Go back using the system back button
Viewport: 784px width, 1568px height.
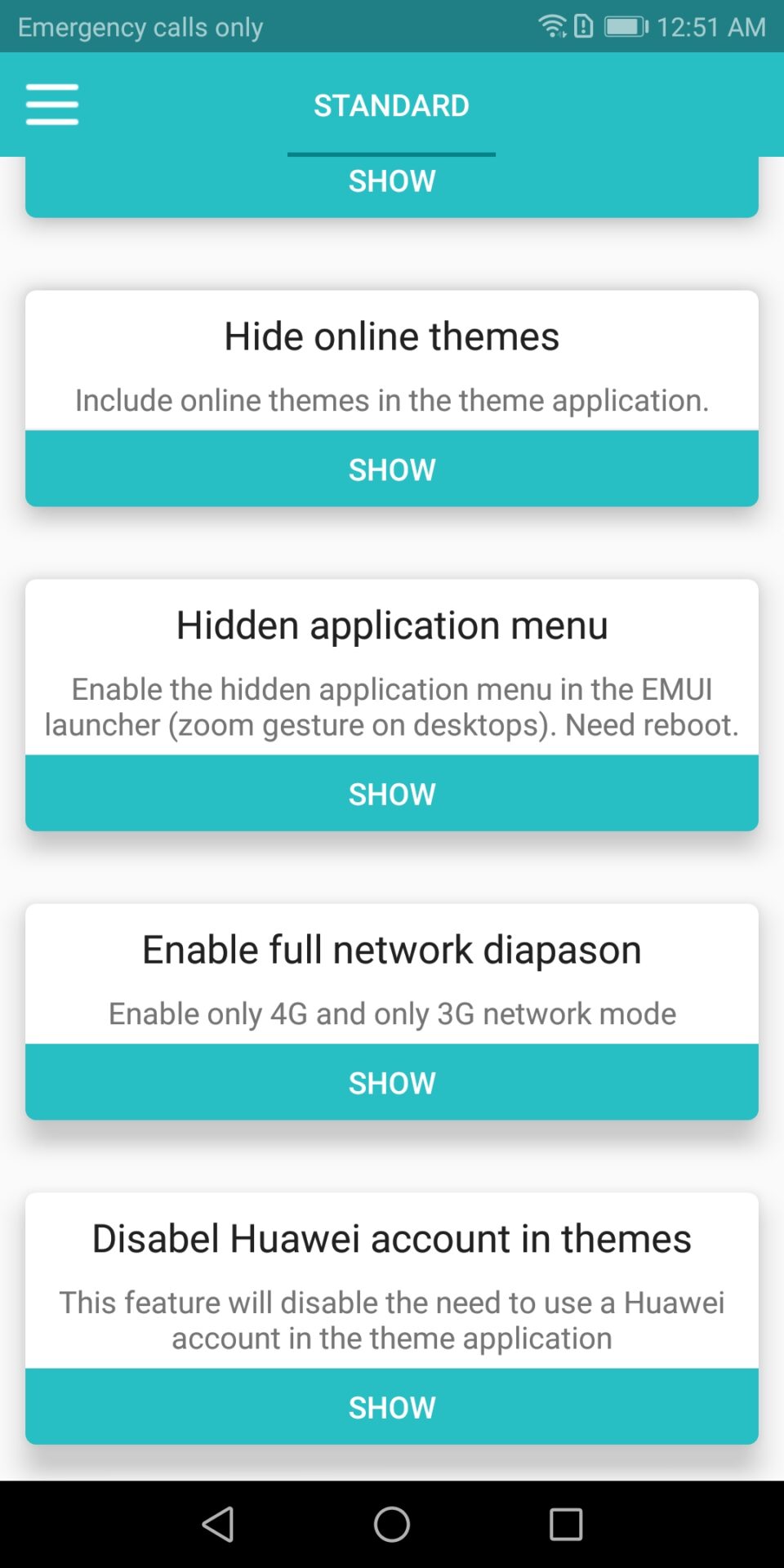point(218,1524)
